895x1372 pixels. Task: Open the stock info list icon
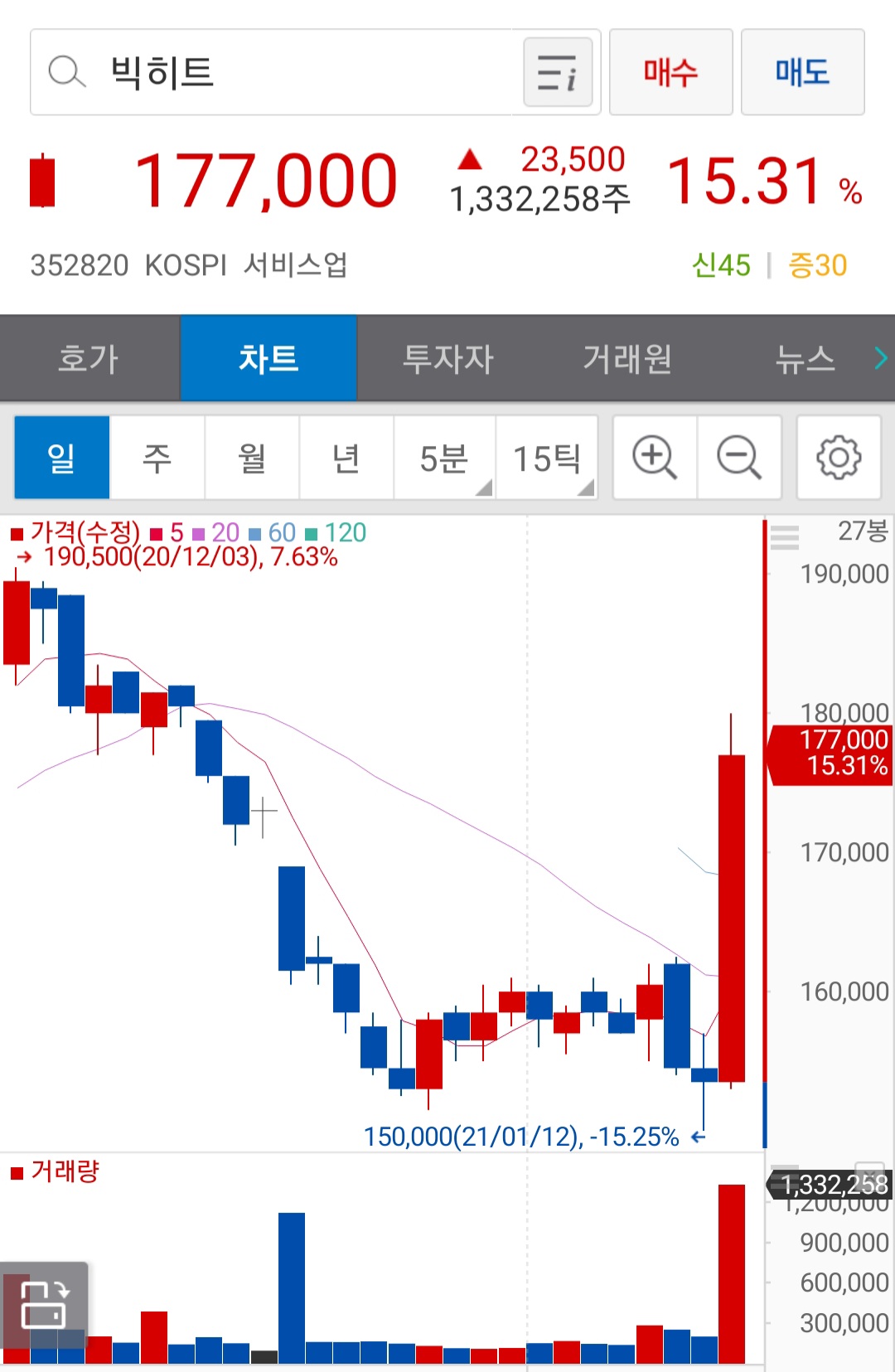point(557,72)
